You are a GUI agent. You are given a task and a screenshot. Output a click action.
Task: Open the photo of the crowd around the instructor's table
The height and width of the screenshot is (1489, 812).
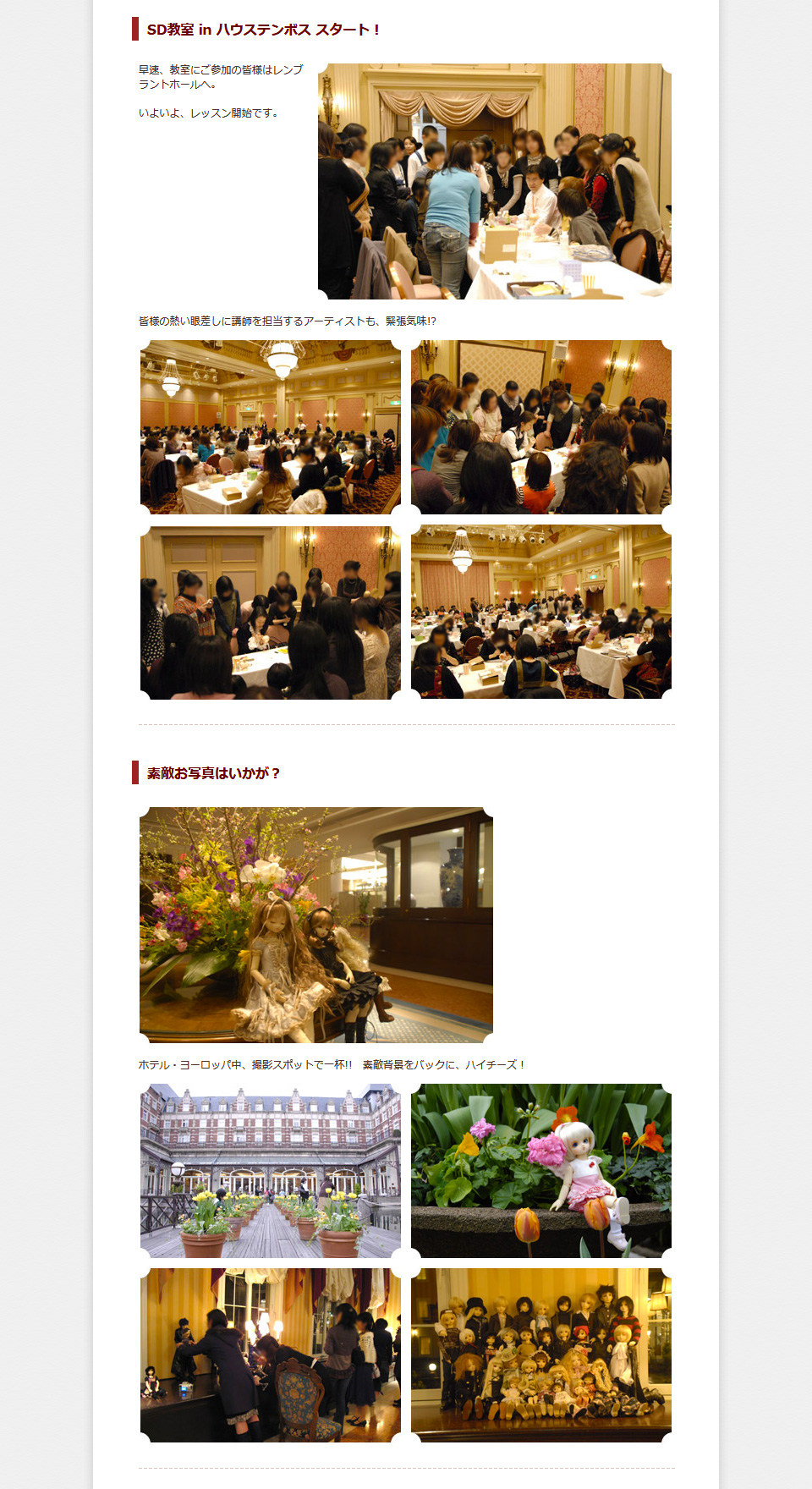click(x=540, y=427)
